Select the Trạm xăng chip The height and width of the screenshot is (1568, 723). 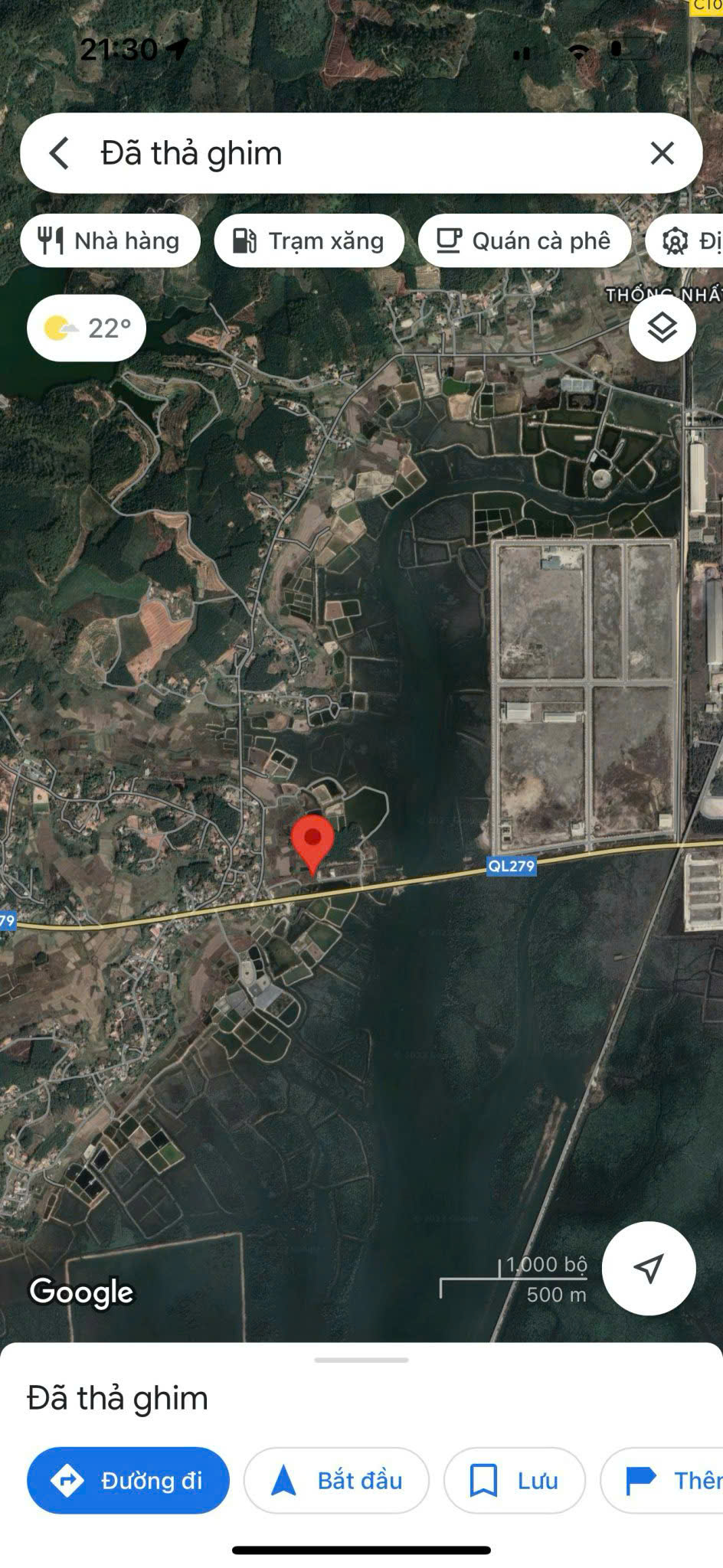coord(309,241)
